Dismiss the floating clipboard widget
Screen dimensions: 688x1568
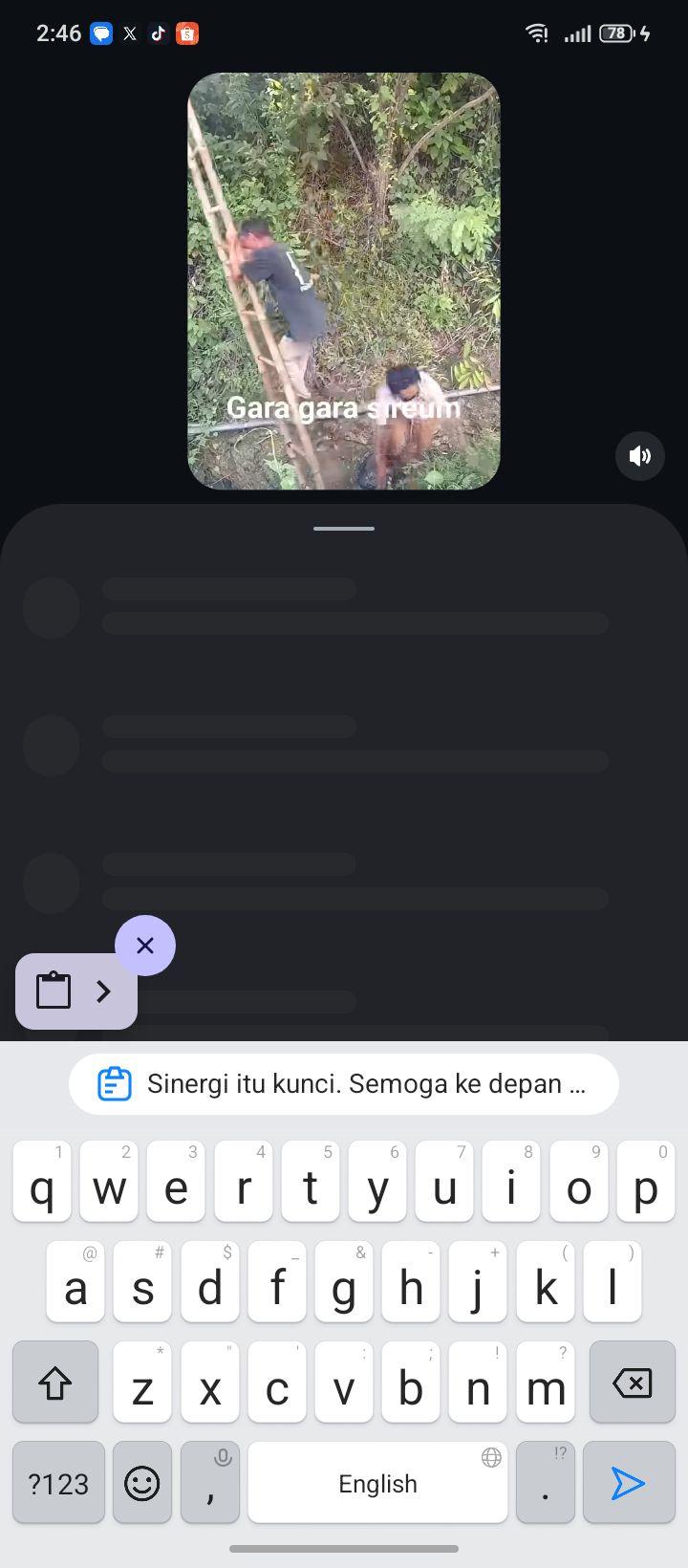coord(145,946)
